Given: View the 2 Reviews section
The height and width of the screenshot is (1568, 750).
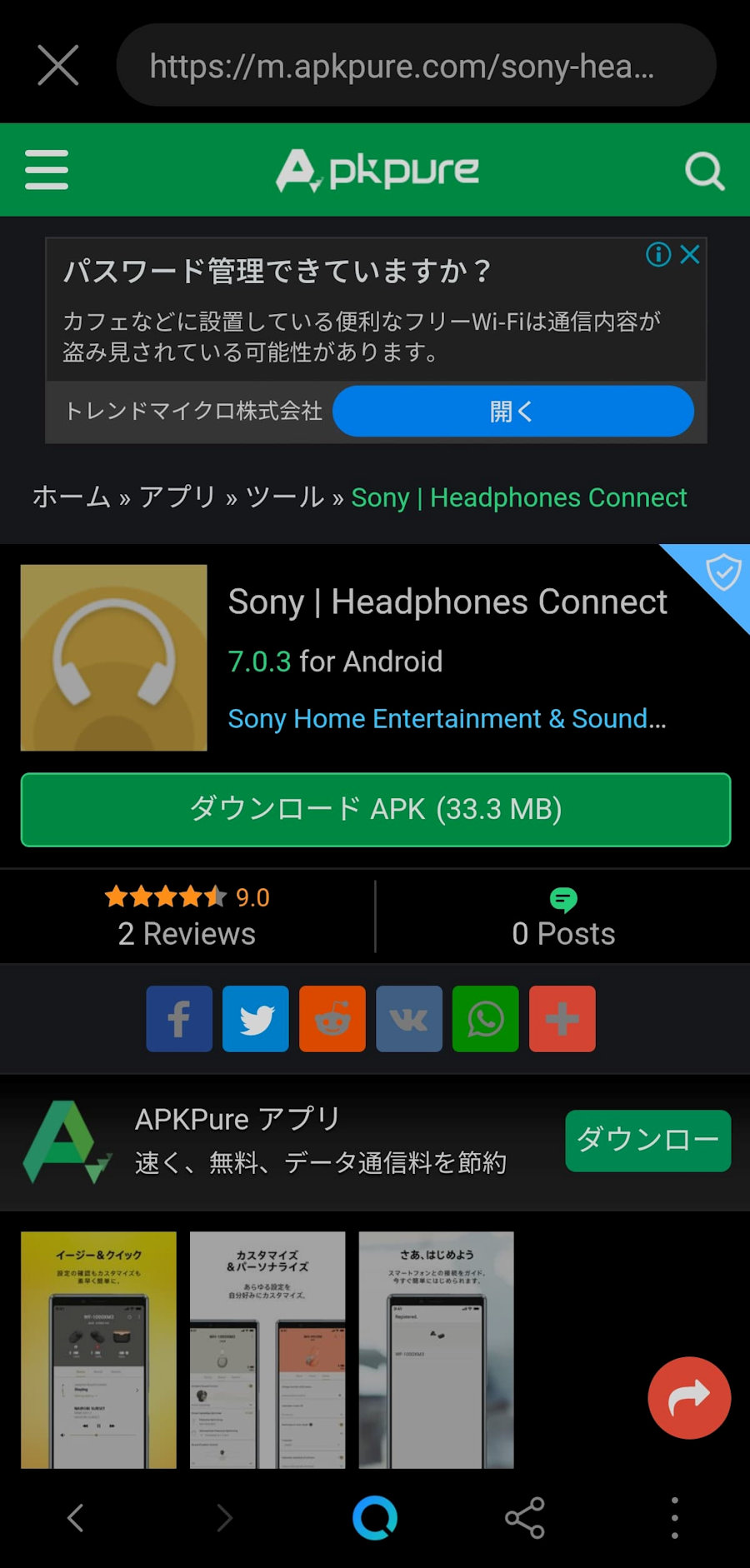Looking at the screenshot, I should [187, 917].
